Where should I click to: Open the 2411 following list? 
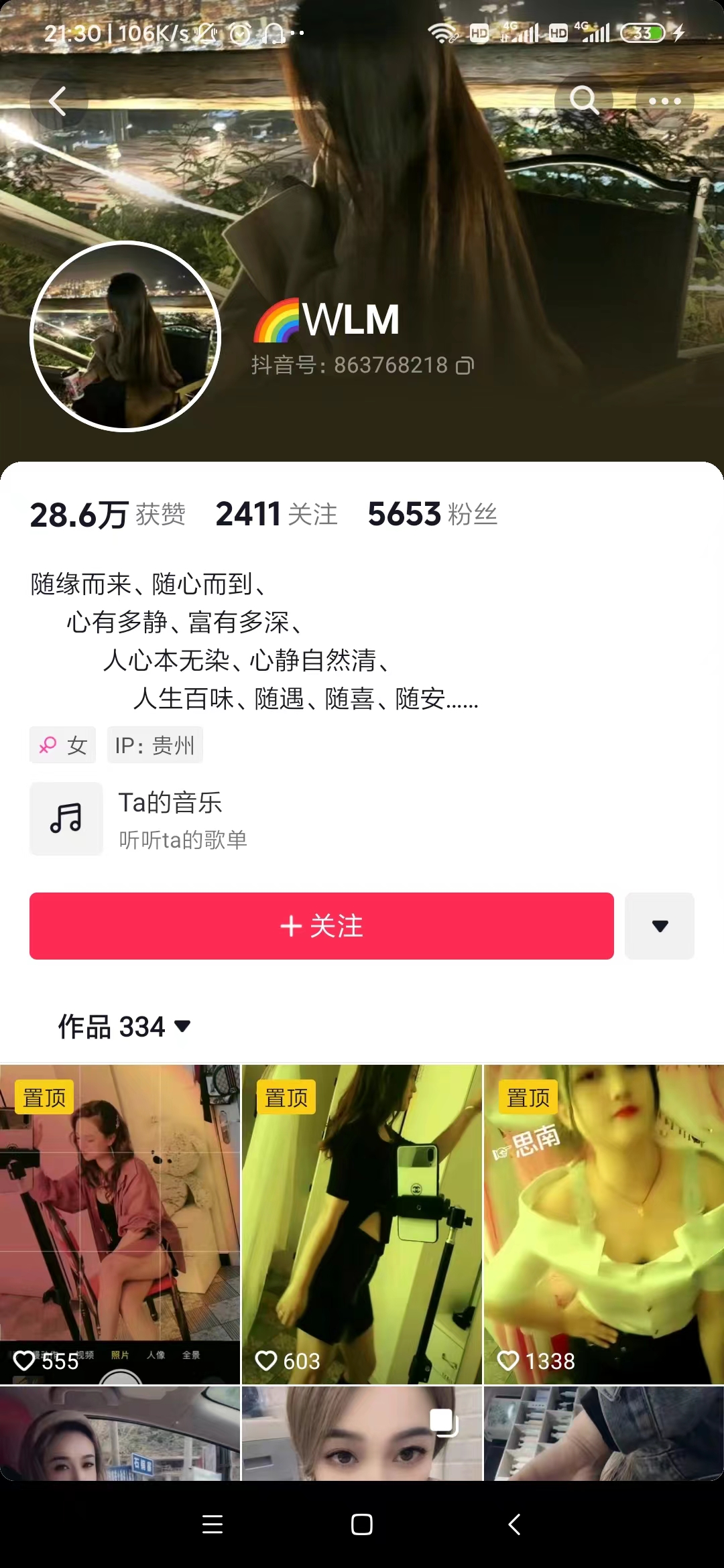276,515
